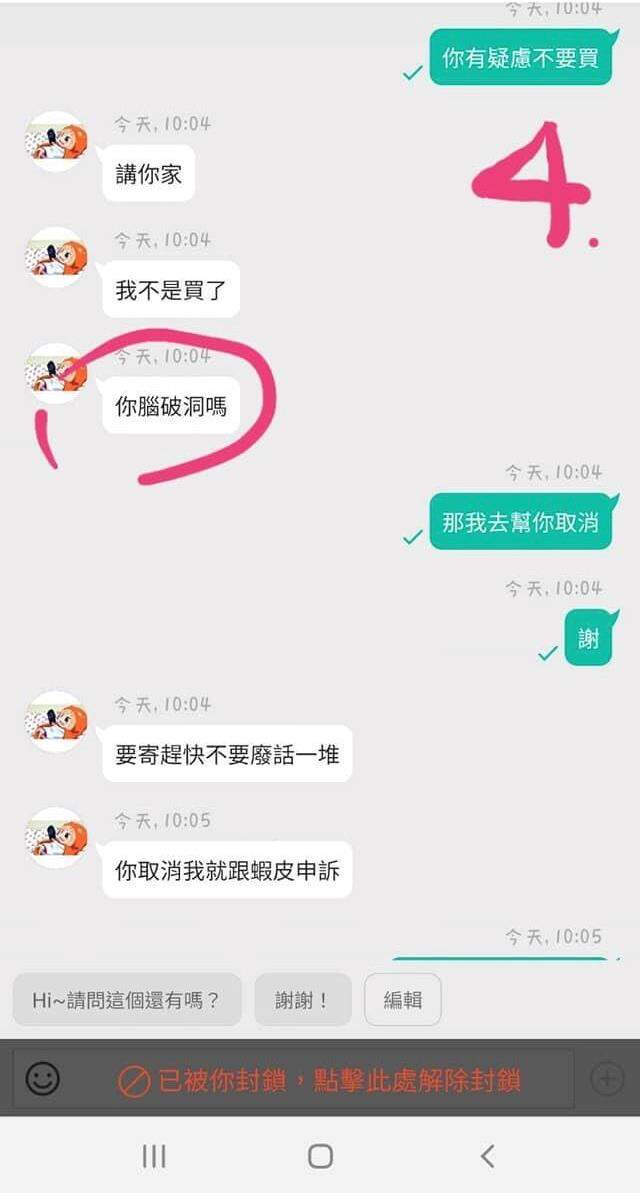The image size is (640, 1193).
Task: Open the recent apps view
Action: (x=154, y=1156)
